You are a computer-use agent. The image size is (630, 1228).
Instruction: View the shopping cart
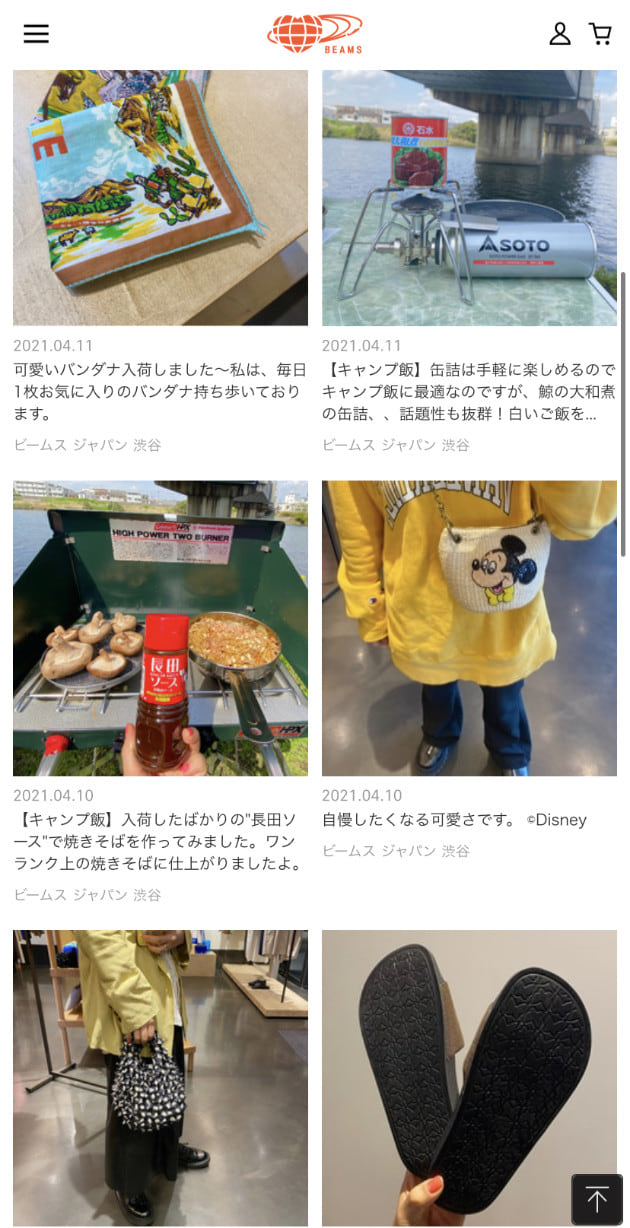click(600, 34)
